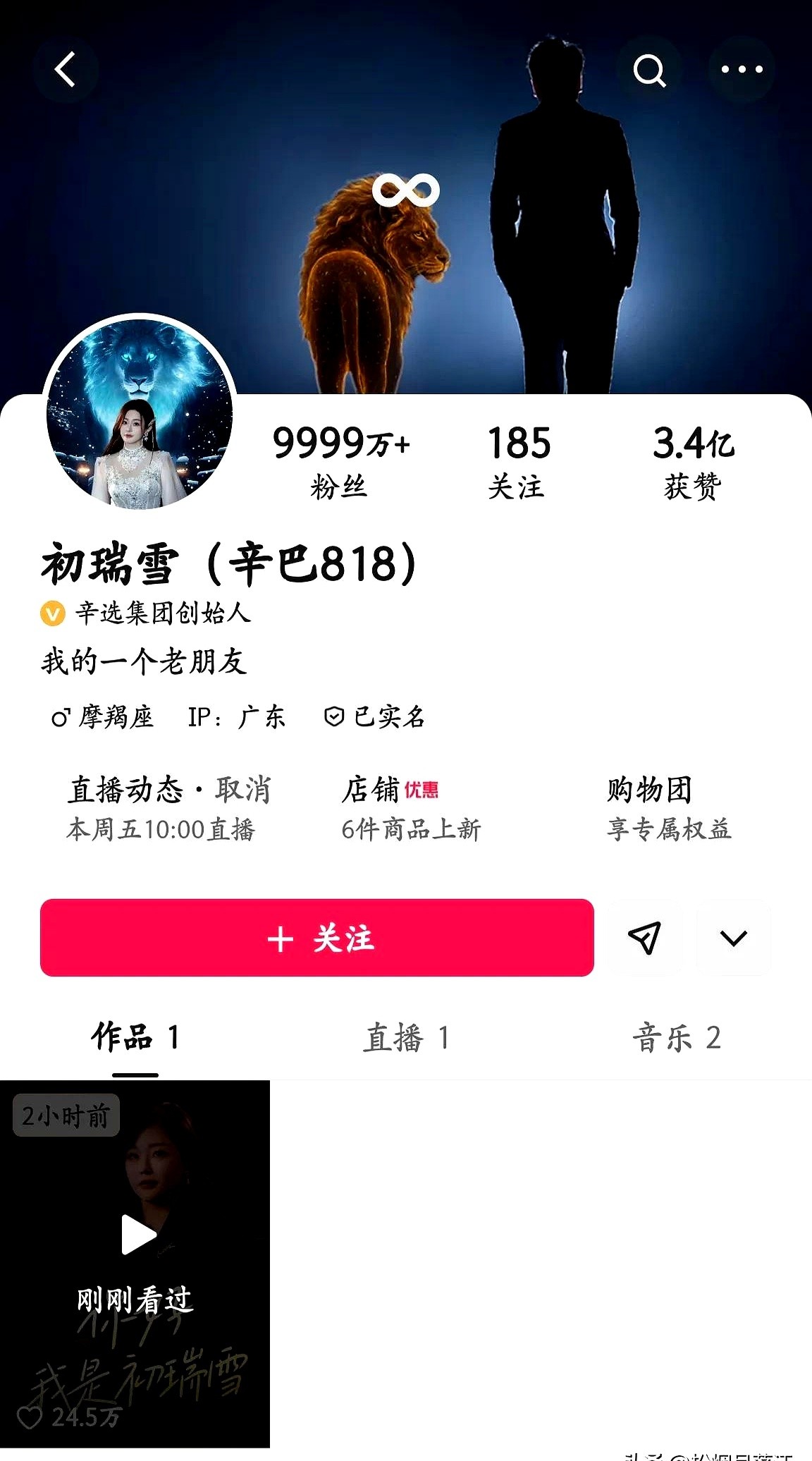Switch to the 音乐 tab
This screenshot has height=1461, width=812.
coord(677,1038)
